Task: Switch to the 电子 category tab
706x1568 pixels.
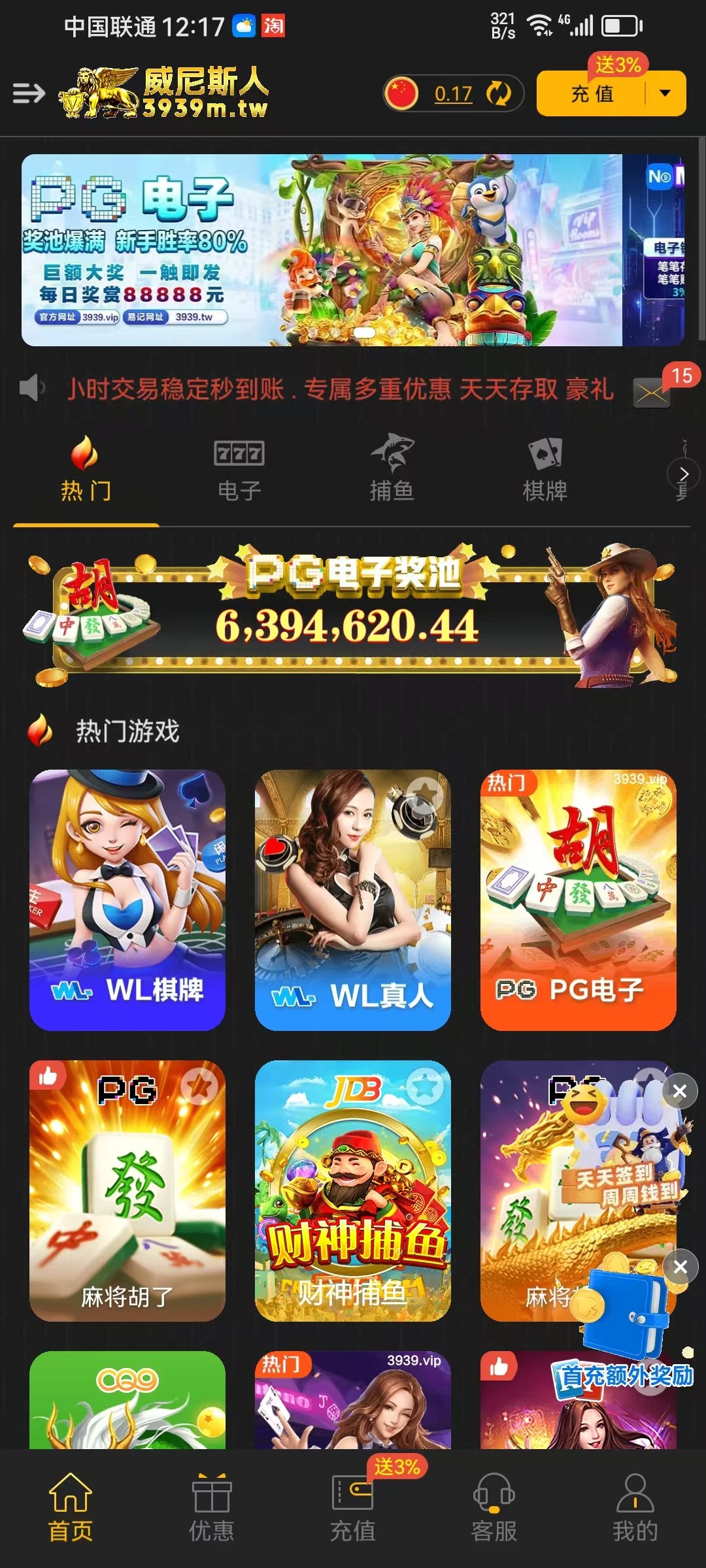Action: point(239,470)
